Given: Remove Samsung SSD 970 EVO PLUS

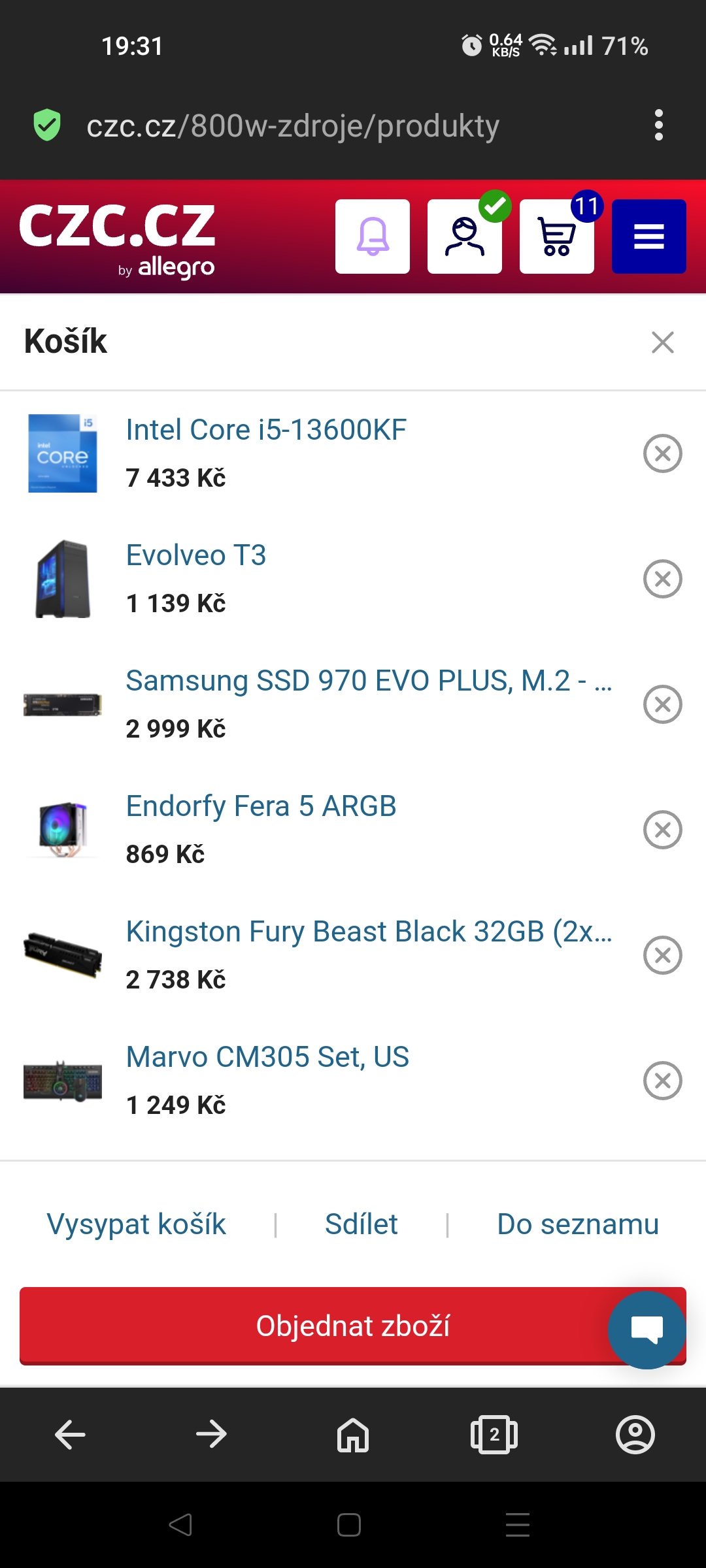Looking at the screenshot, I should click(x=662, y=704).
